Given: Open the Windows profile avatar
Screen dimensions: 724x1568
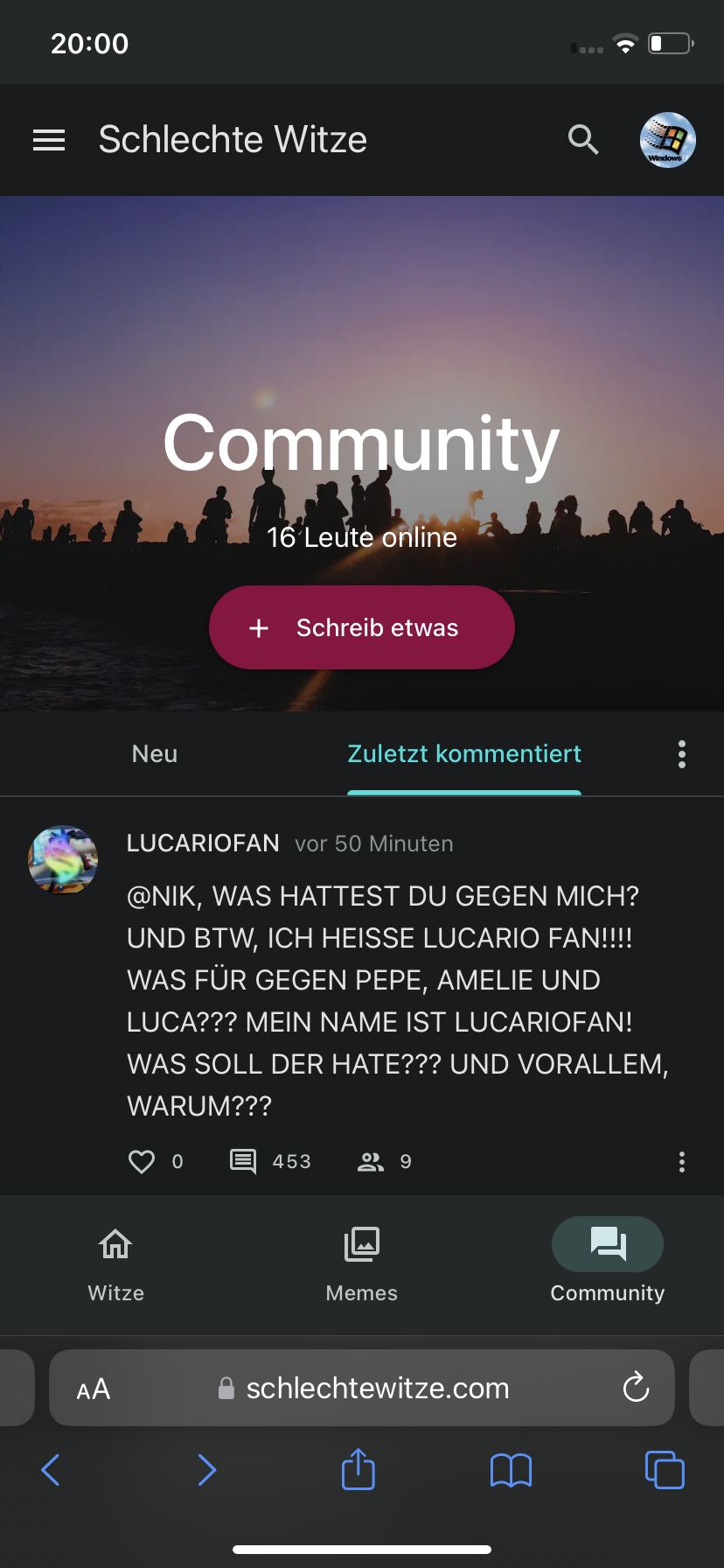Looking at the screenshot, I should pyautogui.click(x=667, y=140).
